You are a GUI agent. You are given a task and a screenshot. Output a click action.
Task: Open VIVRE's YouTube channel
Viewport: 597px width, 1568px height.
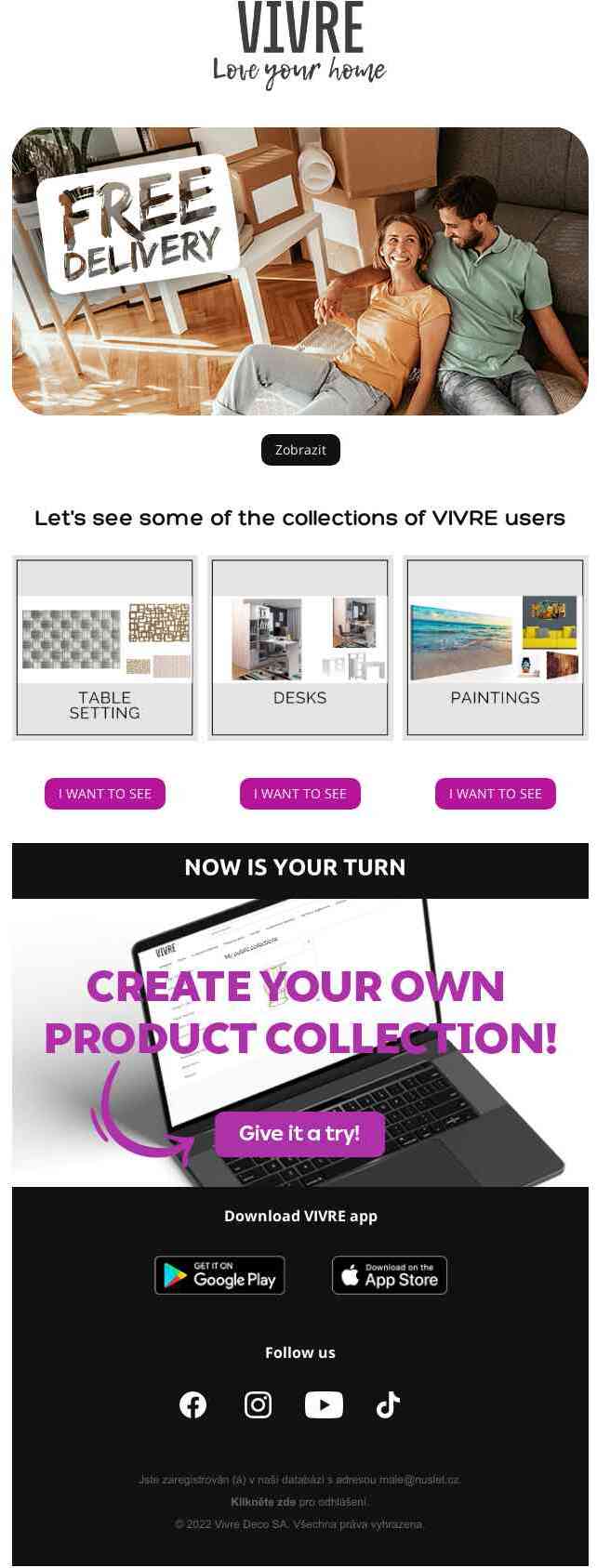pyautogui.click(x=324, y=1404)
